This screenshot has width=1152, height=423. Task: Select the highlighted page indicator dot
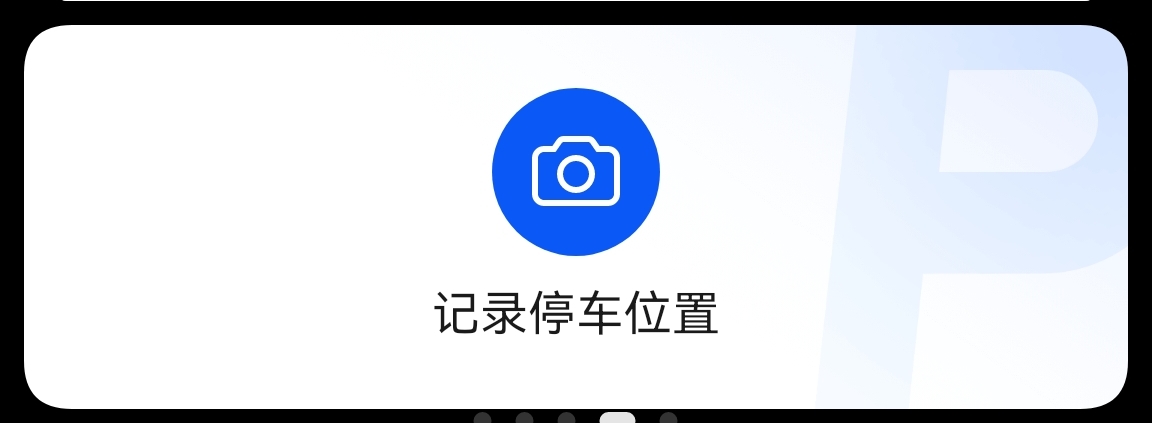pos(617,418)
